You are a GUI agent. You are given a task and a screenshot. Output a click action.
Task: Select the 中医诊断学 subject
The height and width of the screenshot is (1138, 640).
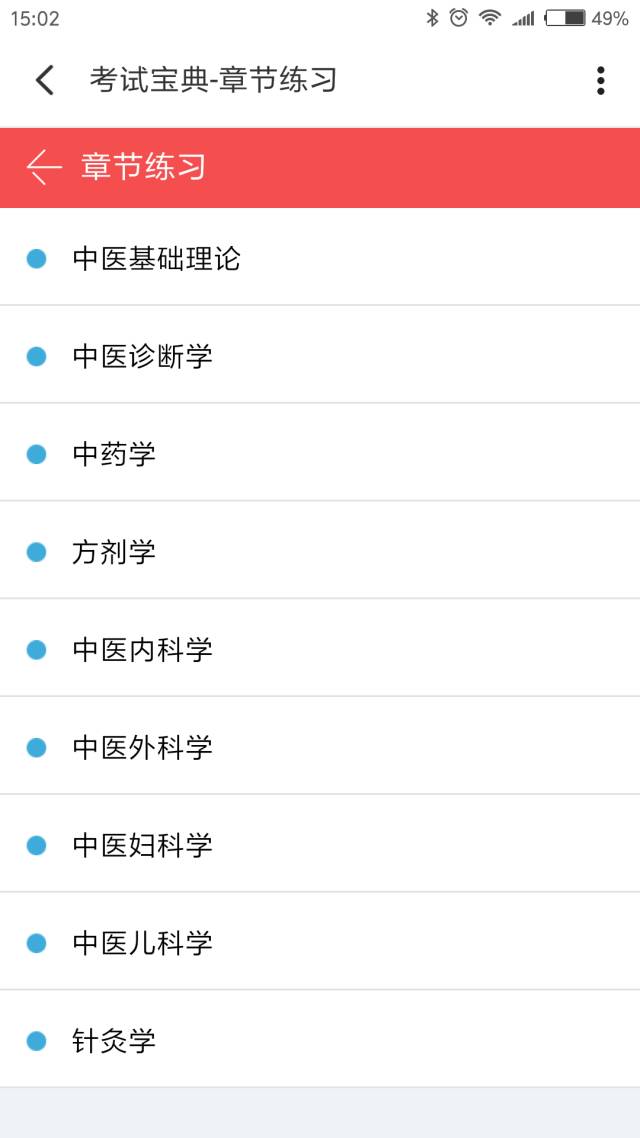coord(320,356)
